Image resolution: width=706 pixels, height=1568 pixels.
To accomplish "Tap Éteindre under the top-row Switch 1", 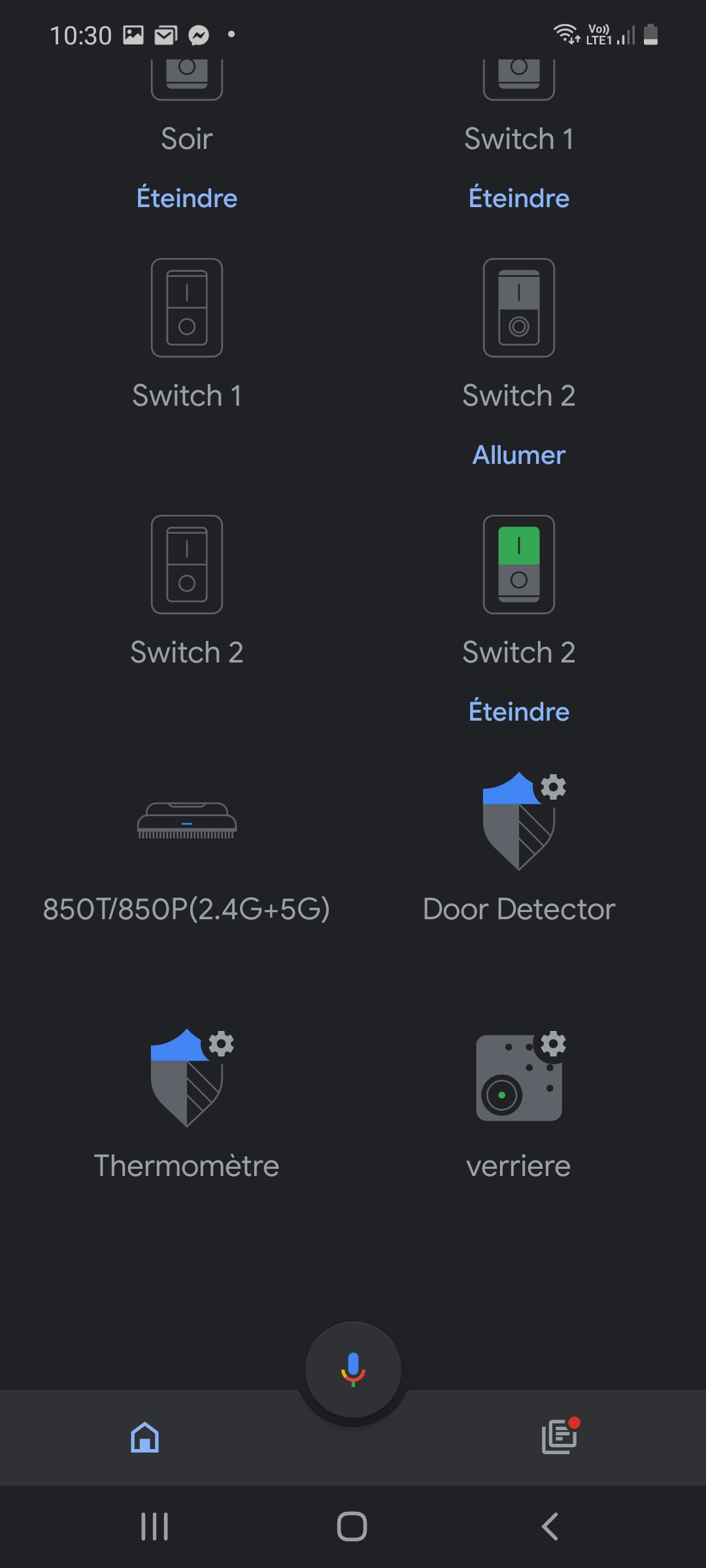I will point(519,198).
